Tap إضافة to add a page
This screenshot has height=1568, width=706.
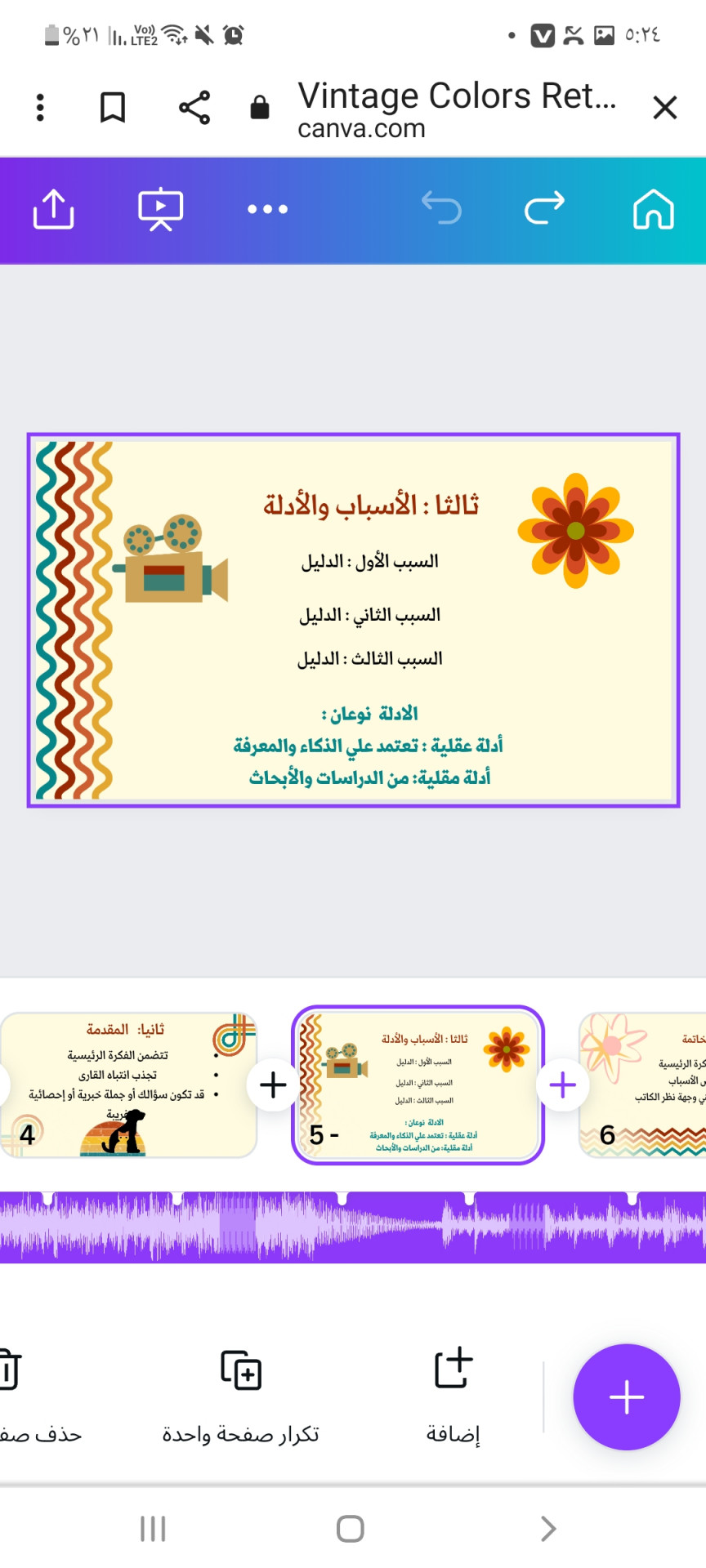point(454,1396)
